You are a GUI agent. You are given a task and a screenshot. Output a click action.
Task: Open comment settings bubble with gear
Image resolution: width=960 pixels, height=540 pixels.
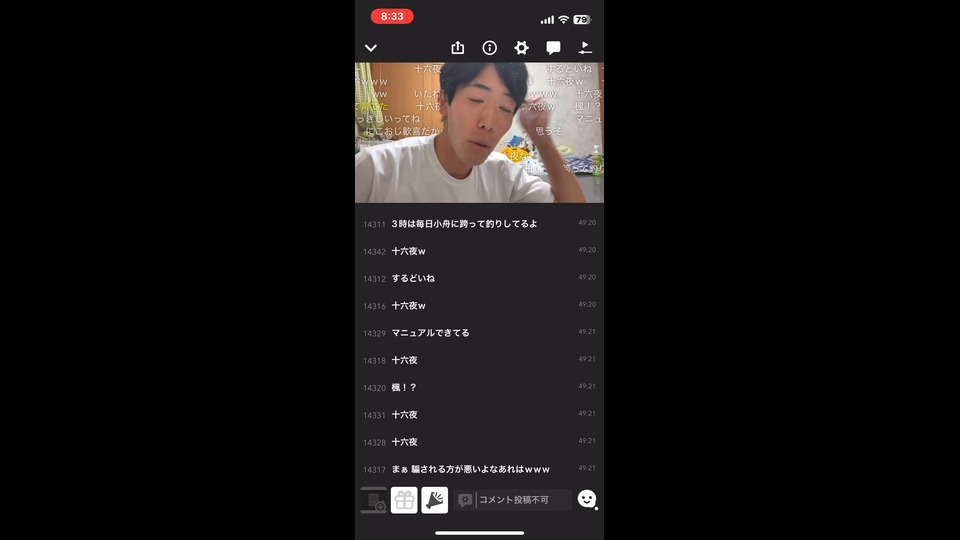tap(465, 500)
